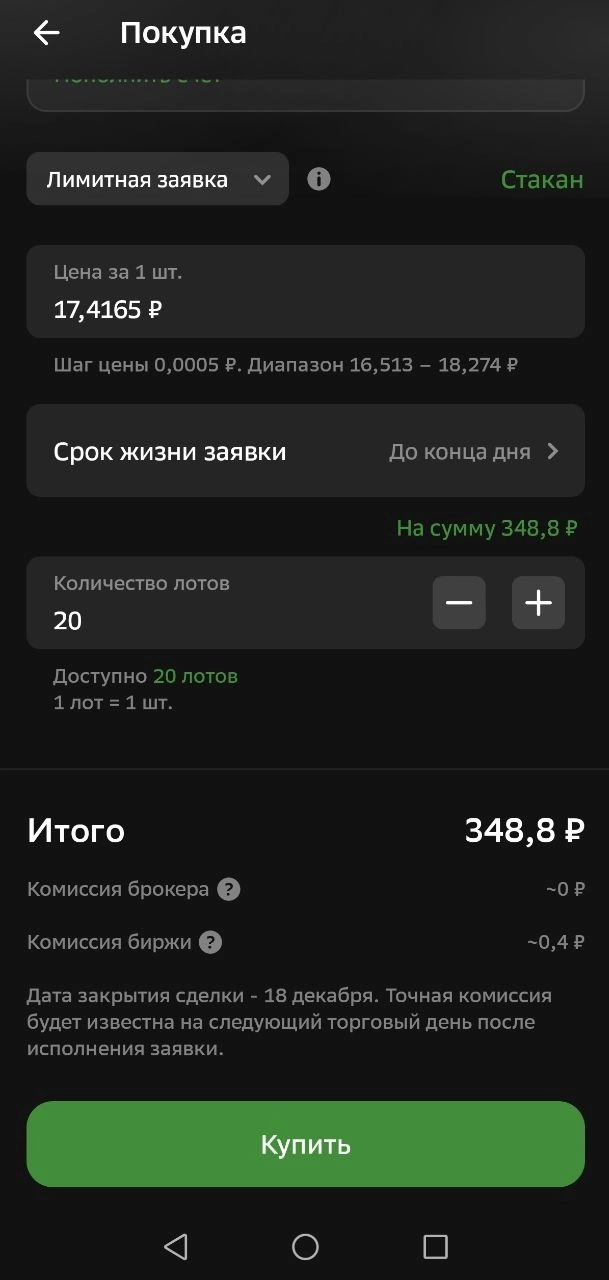The width and height of the screenshot is (609, 1280).
Task: Tap the system home button
Action: 305,1246
